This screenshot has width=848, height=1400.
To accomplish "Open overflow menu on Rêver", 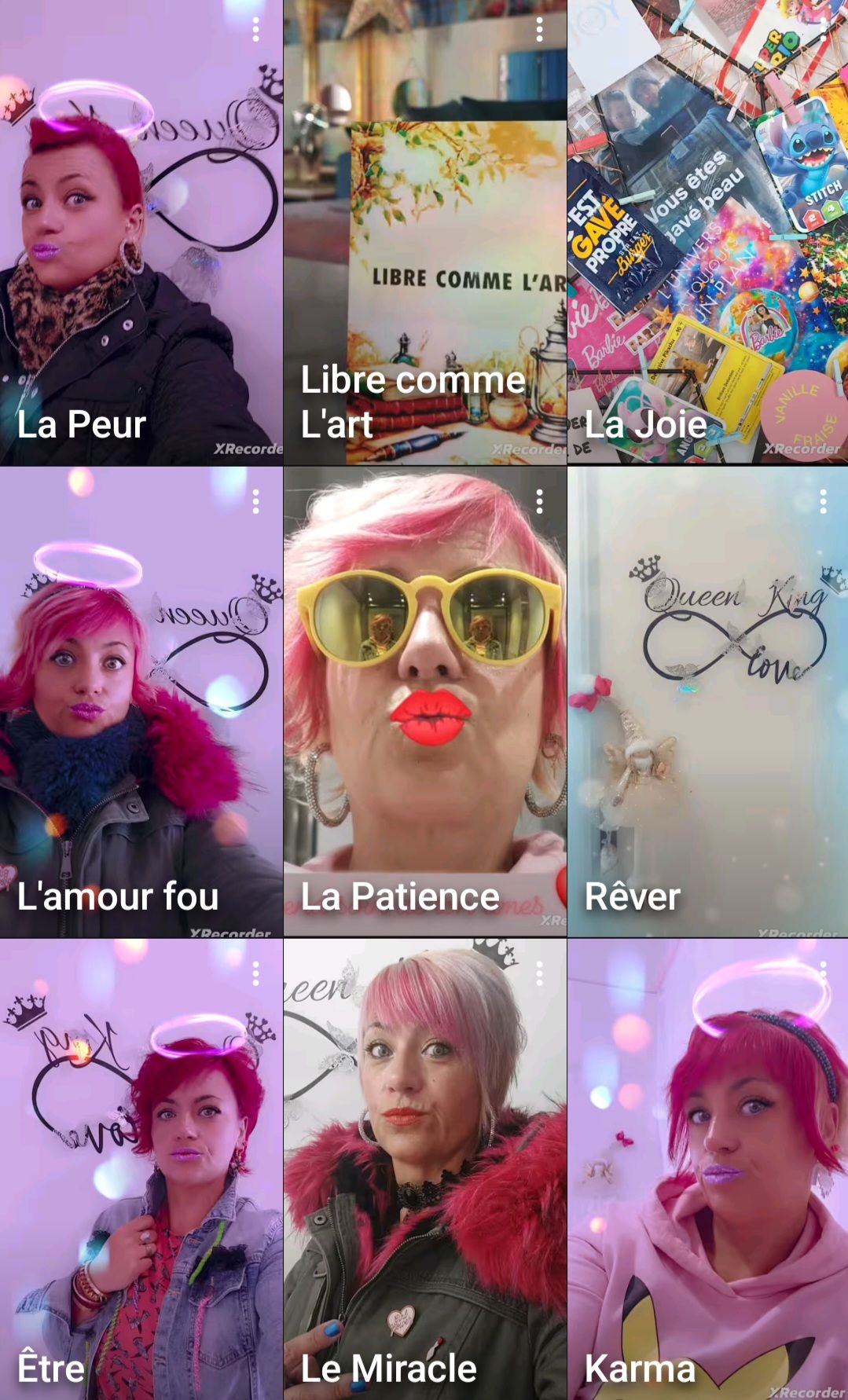I will (823, 501).
